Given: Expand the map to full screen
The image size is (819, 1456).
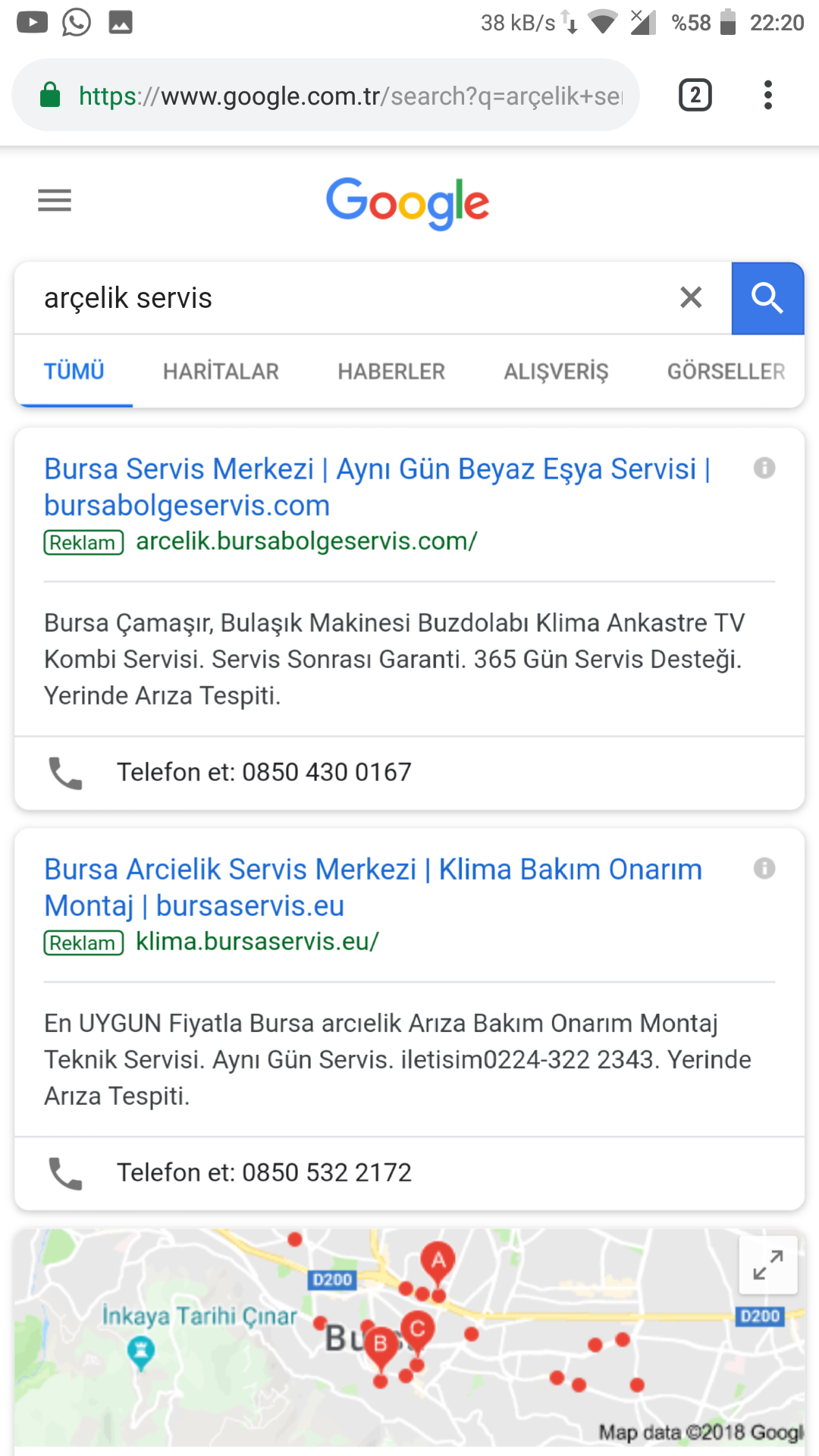Looking at the screenshot, I should 768,1265.
